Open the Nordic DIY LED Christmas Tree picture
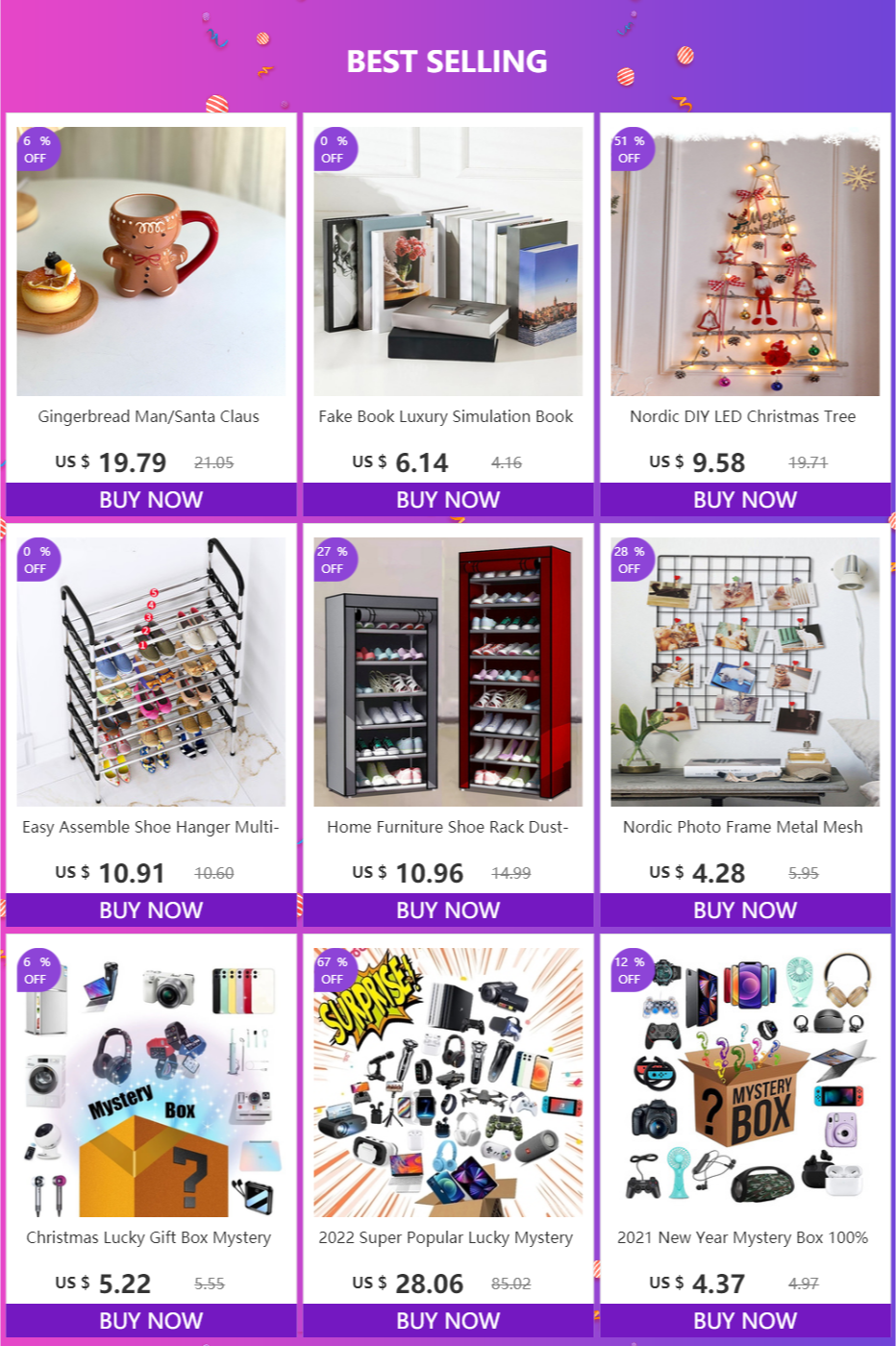The width and height of the screenshot is (896, 1346). pos(745,262)
